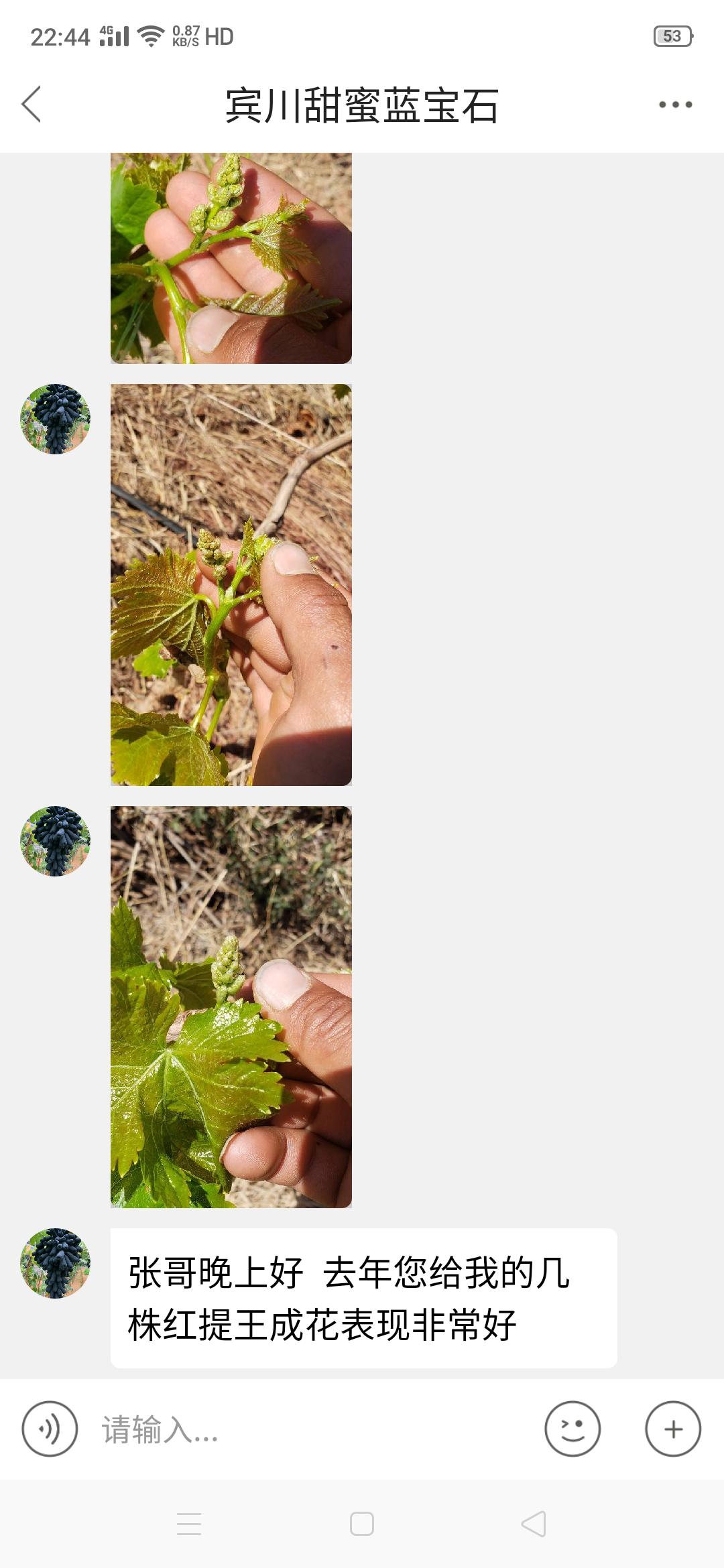This screenshot has width=724, height=1568.
Task: Open sender's grape avatar beside the text message
Action: (55, 1263)
